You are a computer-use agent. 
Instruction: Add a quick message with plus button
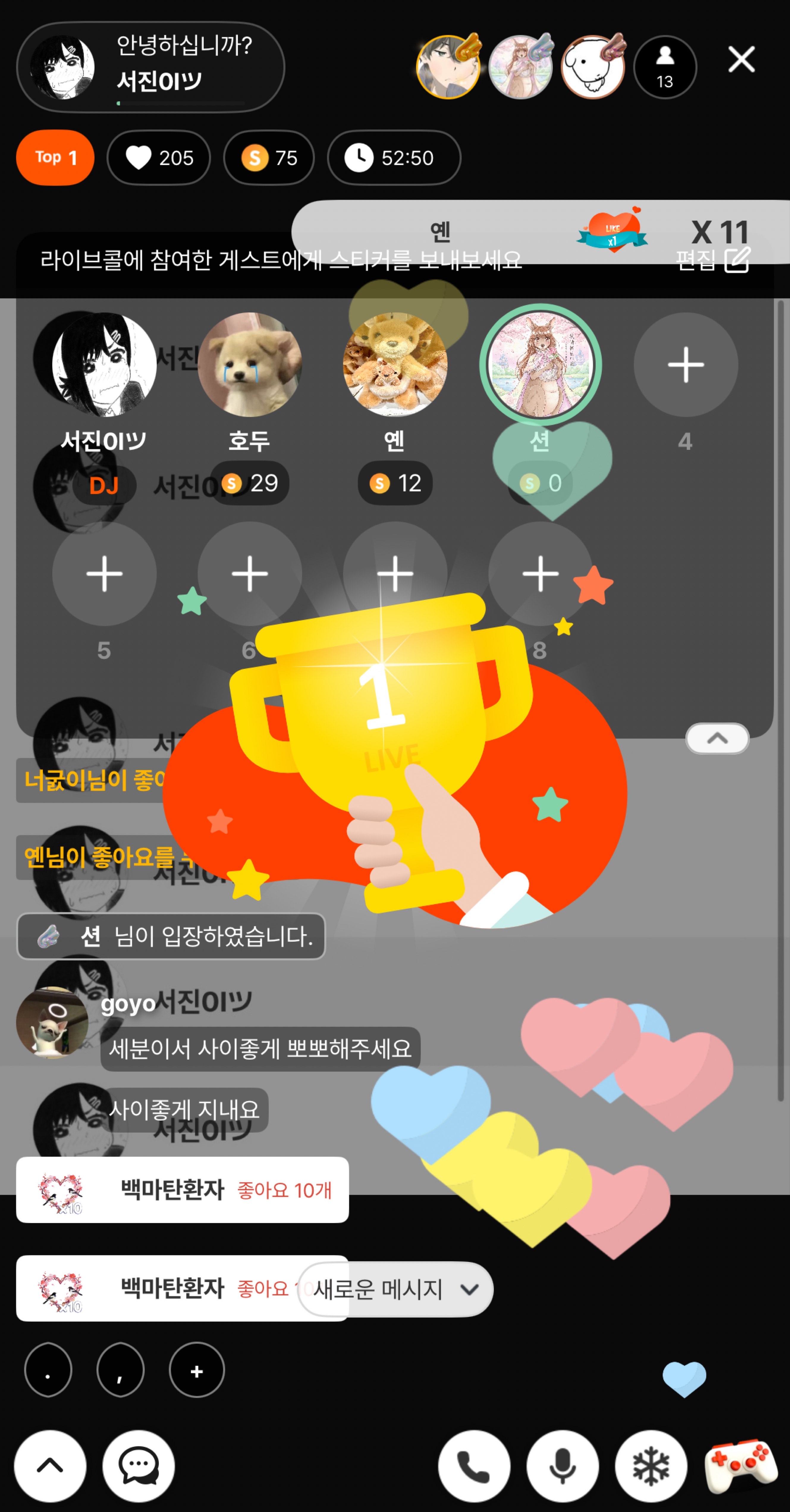point(197,1370)
